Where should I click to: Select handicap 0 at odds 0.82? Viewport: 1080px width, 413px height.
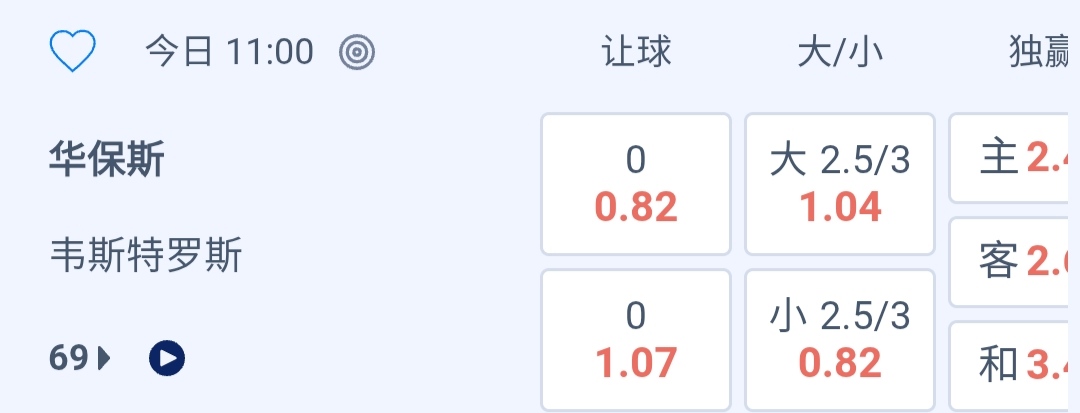pos(636,184)
